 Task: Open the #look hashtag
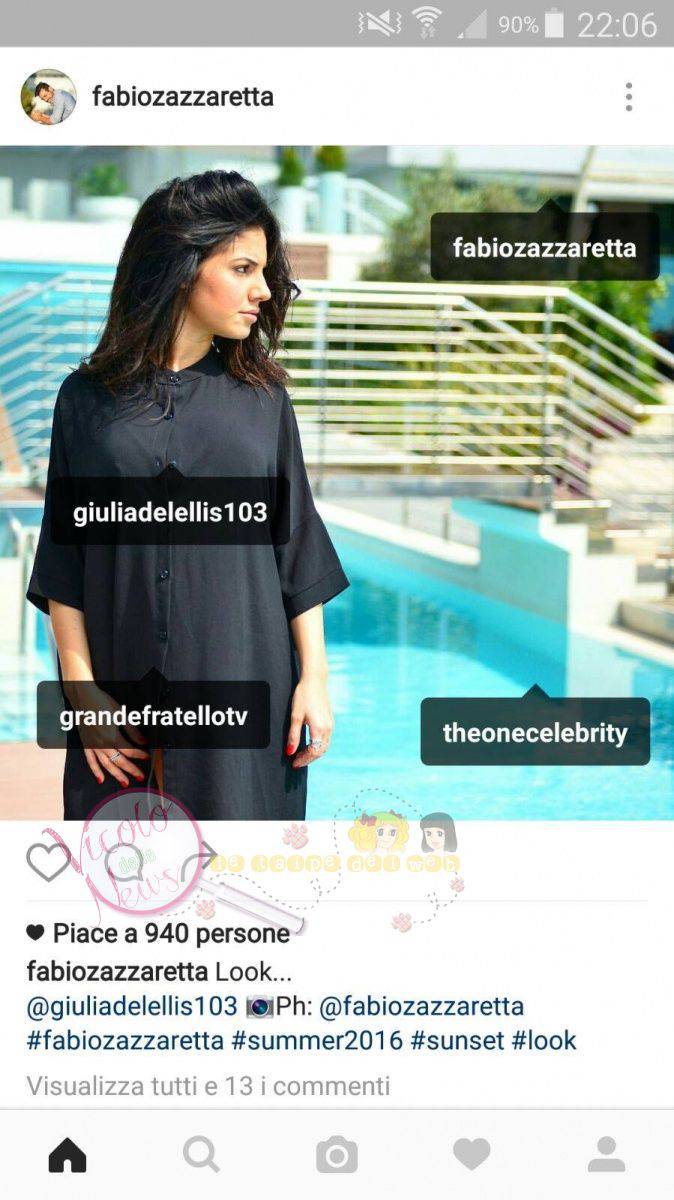544,1040
